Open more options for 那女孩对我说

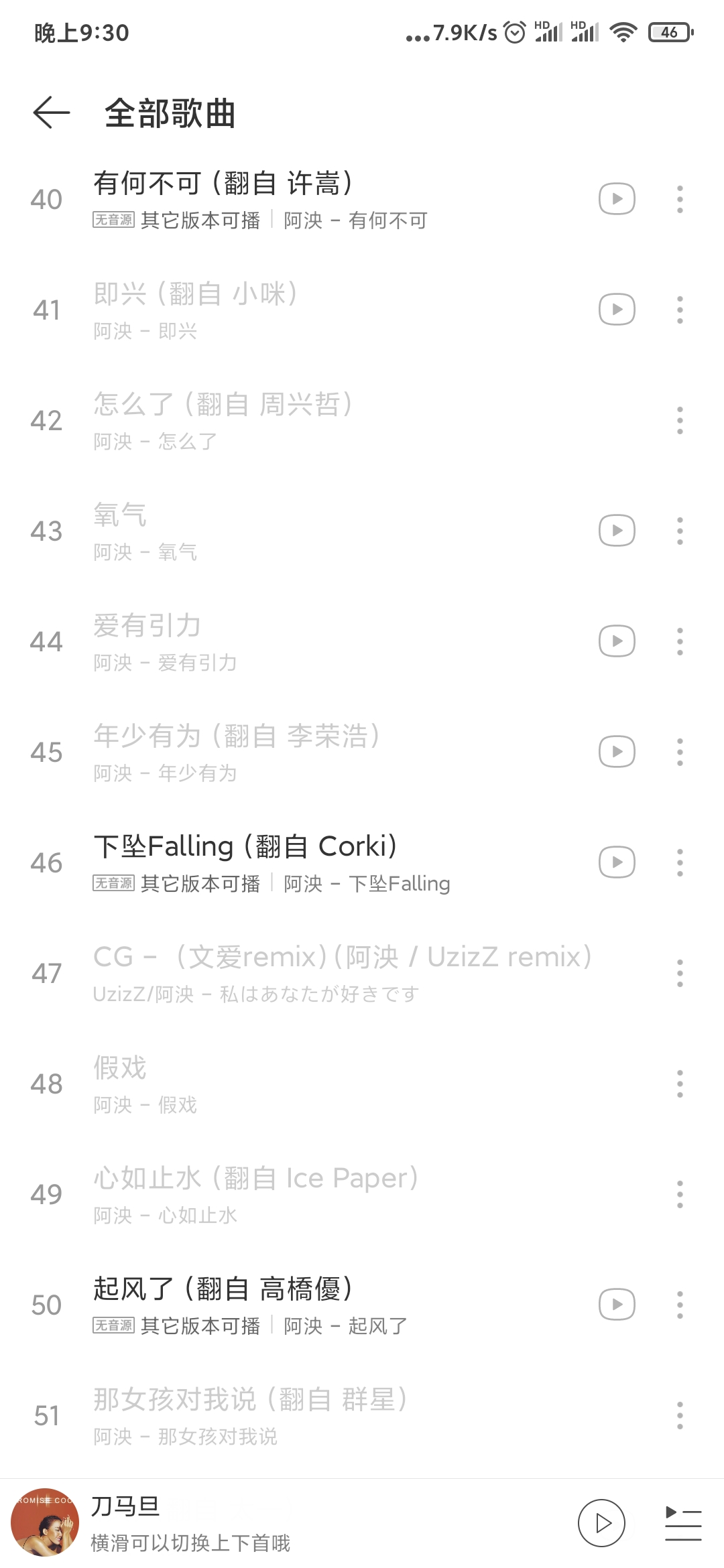tap(680, 1414)
